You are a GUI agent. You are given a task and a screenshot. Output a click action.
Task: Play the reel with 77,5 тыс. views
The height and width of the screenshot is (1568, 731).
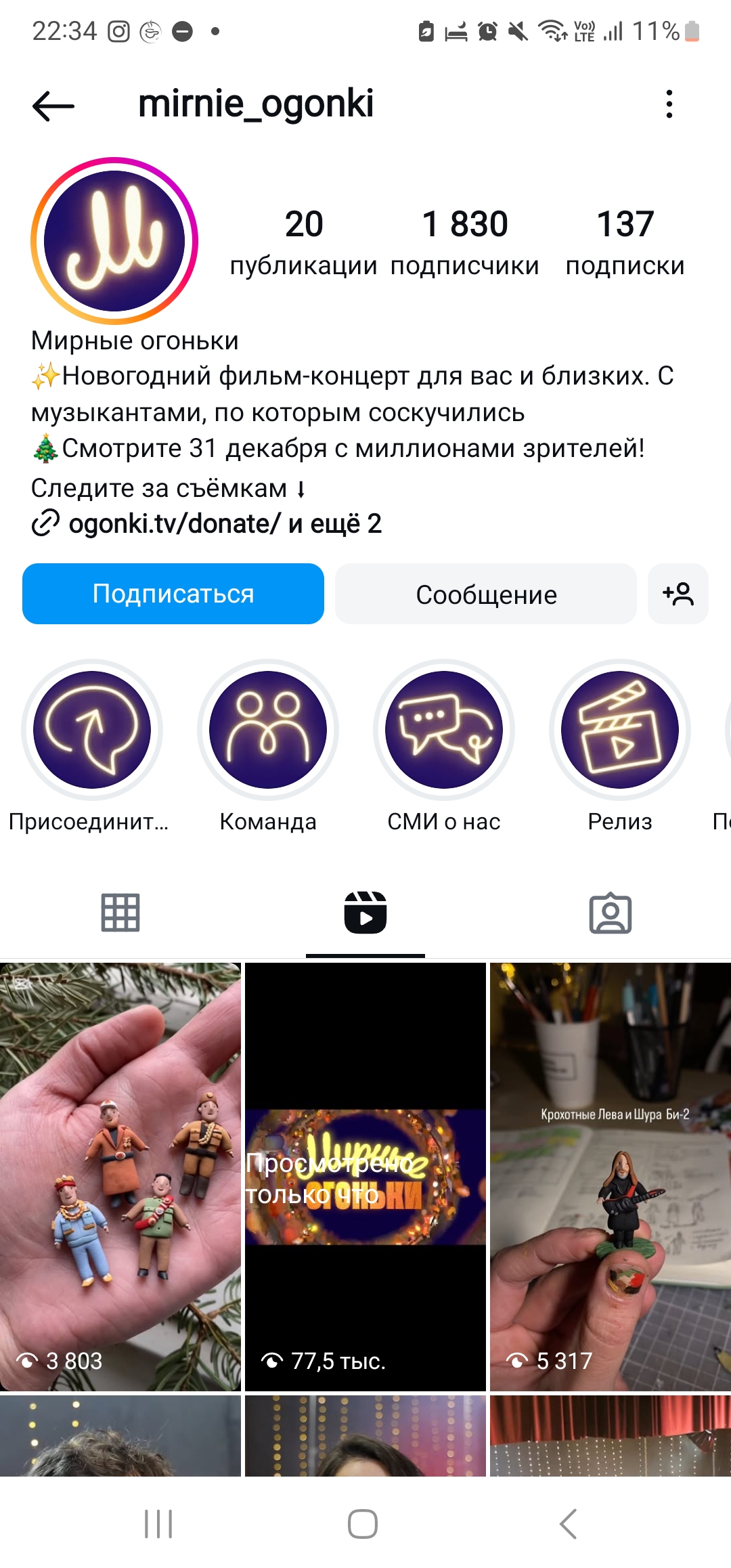click(x=365, y=1177)
